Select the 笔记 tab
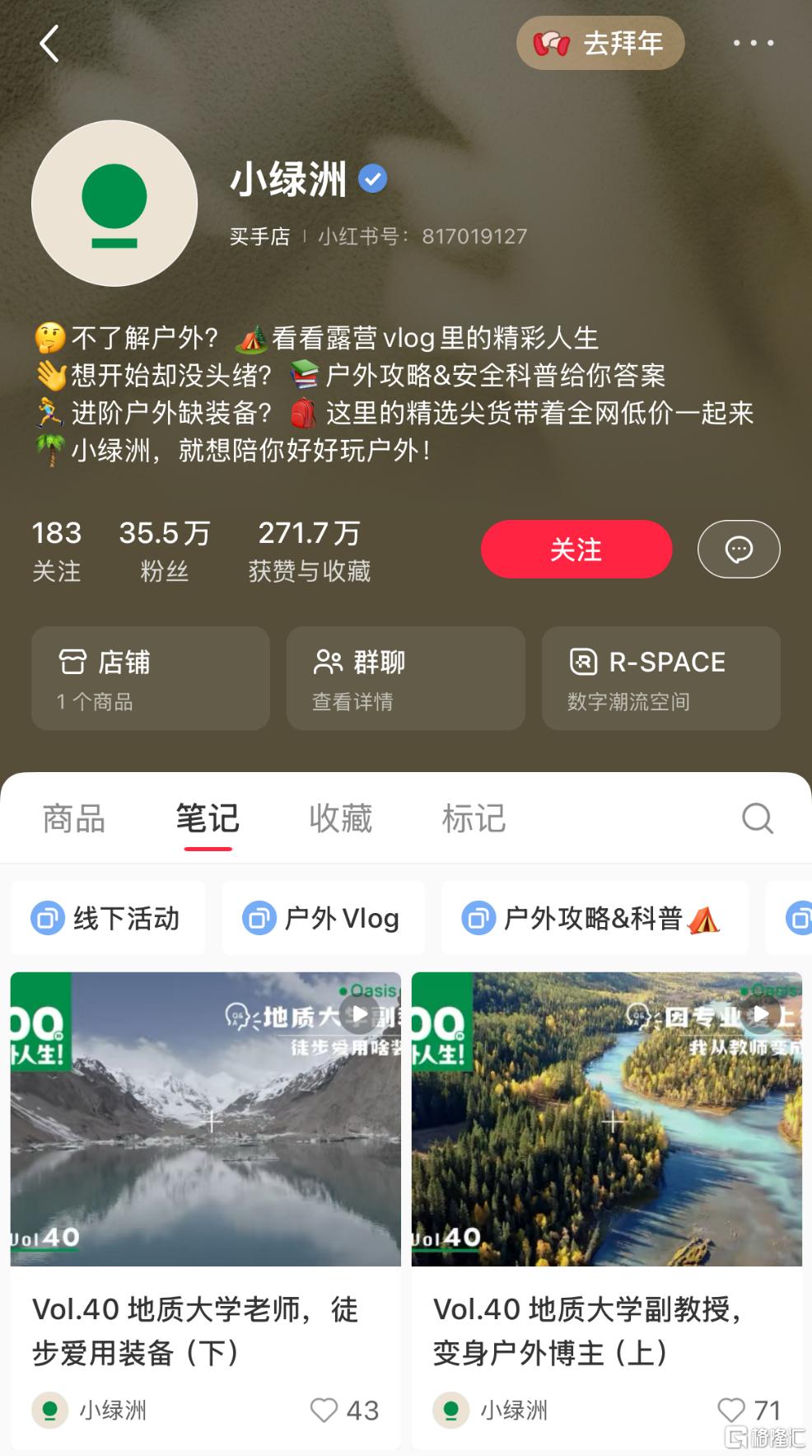Screen dimensions: 812x1456 [x=208, y=819]
